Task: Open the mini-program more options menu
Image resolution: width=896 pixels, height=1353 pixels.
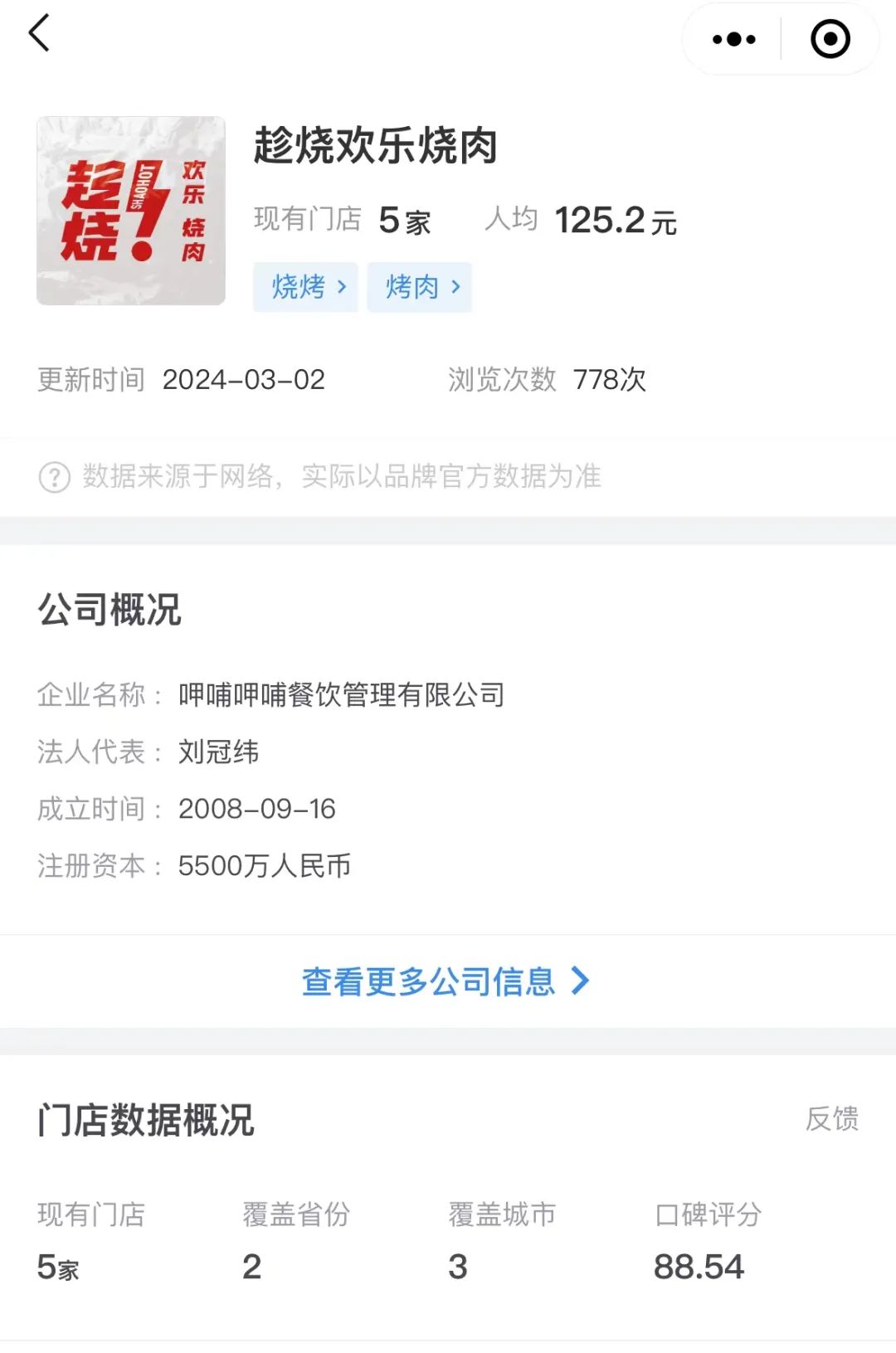Action: coord(730,37)
